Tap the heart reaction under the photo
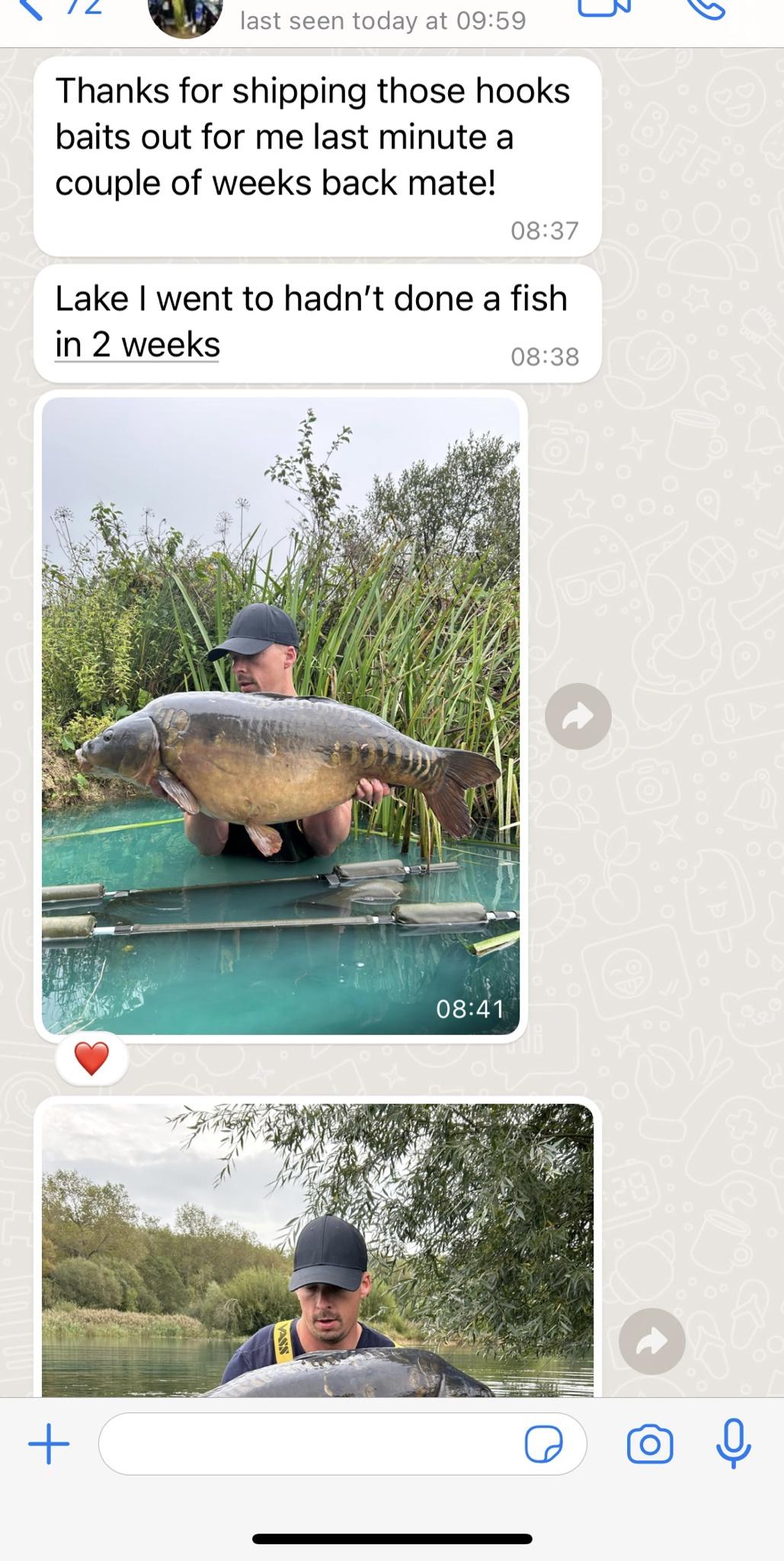This screenshot has width=784, height=1561. [91, 1059]
